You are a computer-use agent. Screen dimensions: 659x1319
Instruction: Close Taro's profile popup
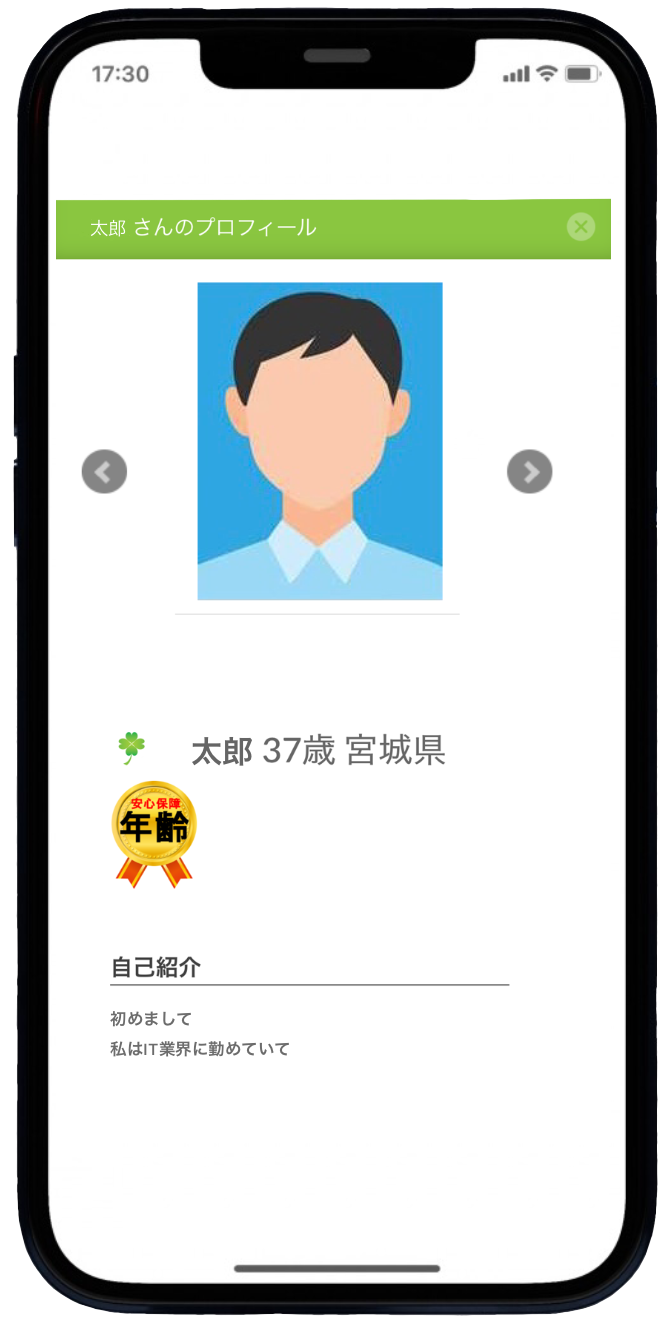[581, 227]
